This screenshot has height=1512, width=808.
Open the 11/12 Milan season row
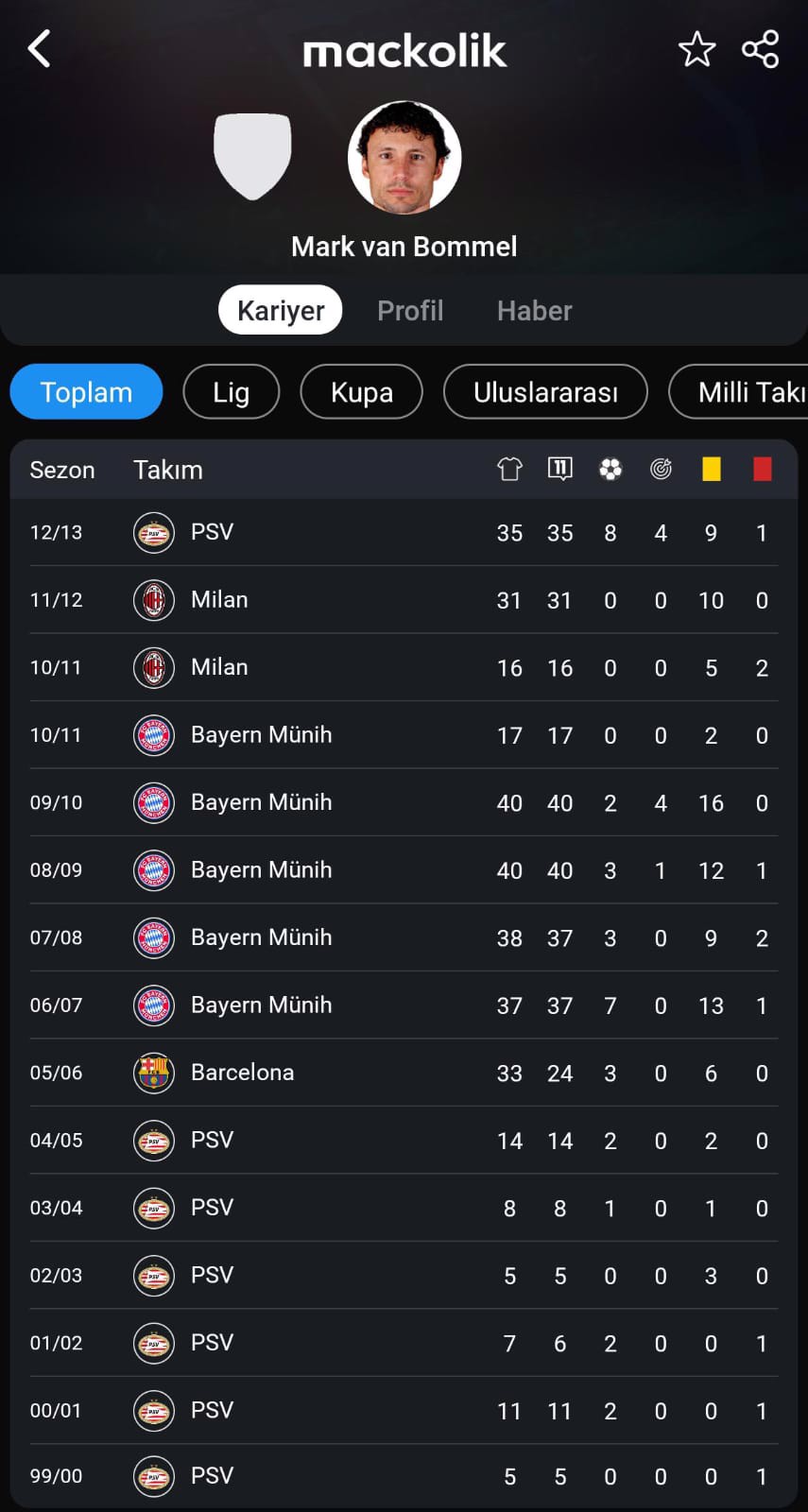click(x=404, y=600)
